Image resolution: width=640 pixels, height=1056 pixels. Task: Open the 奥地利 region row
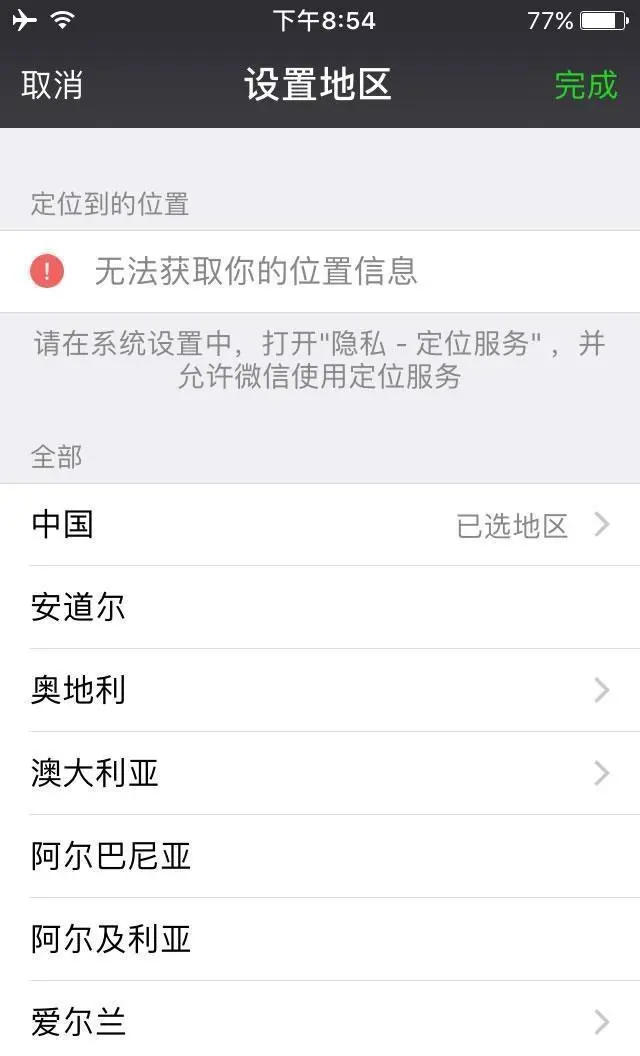pos(320,690)
